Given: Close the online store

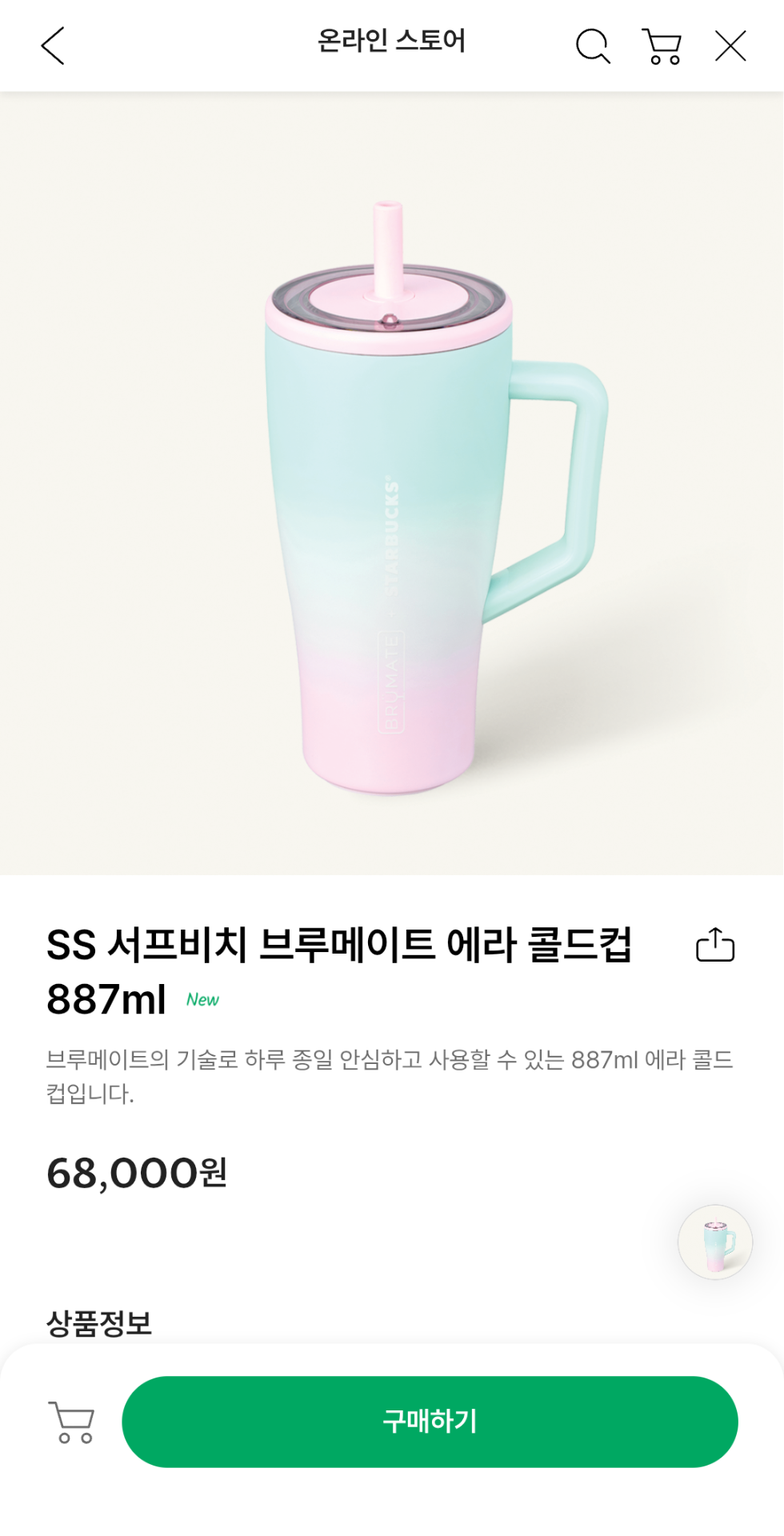Looking at the screenshot, I should [x=730, y=46].
